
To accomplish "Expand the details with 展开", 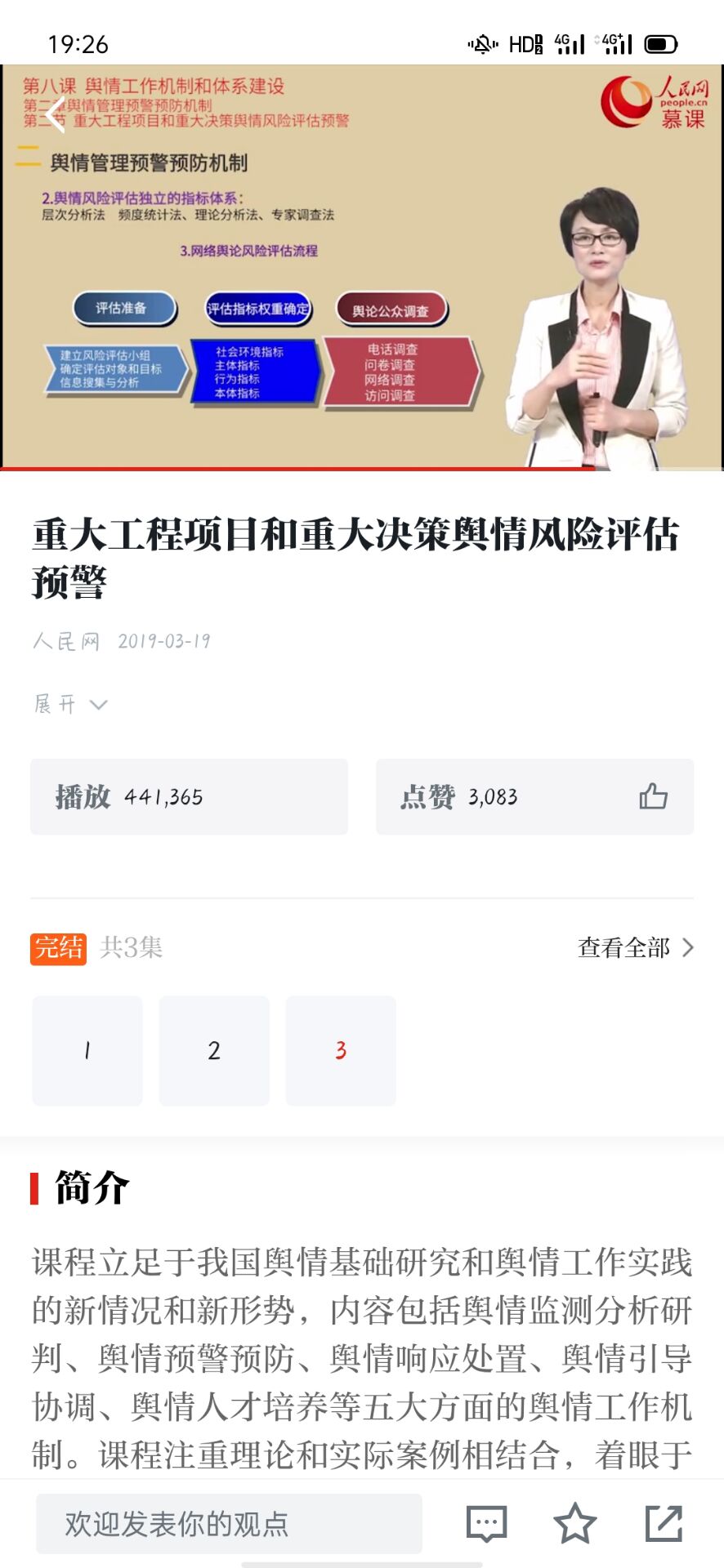I will click(70, 704).
